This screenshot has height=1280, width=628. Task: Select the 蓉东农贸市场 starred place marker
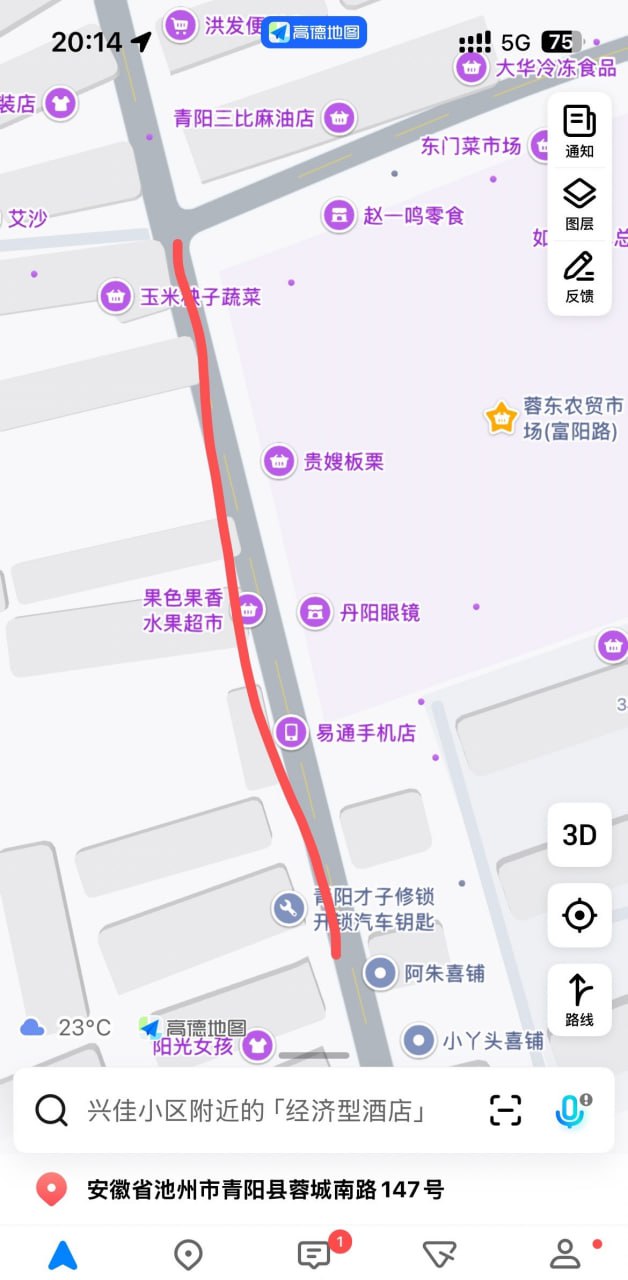point(501,418)
